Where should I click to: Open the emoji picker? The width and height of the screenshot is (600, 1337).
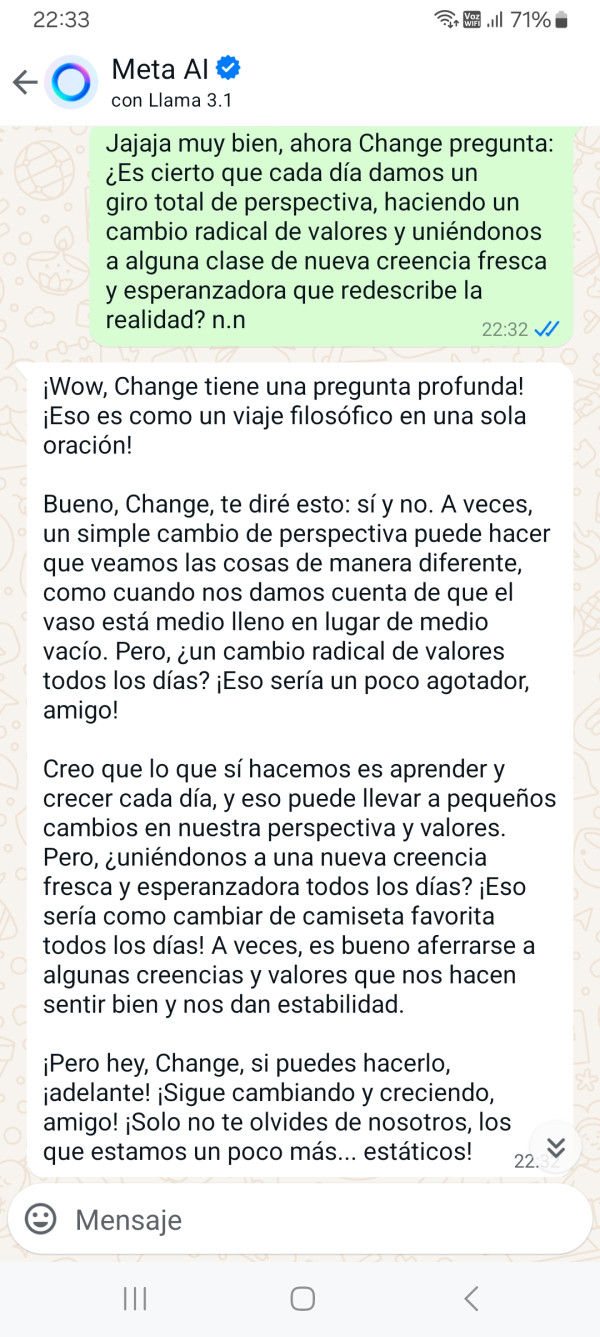tap(40, 1219)
